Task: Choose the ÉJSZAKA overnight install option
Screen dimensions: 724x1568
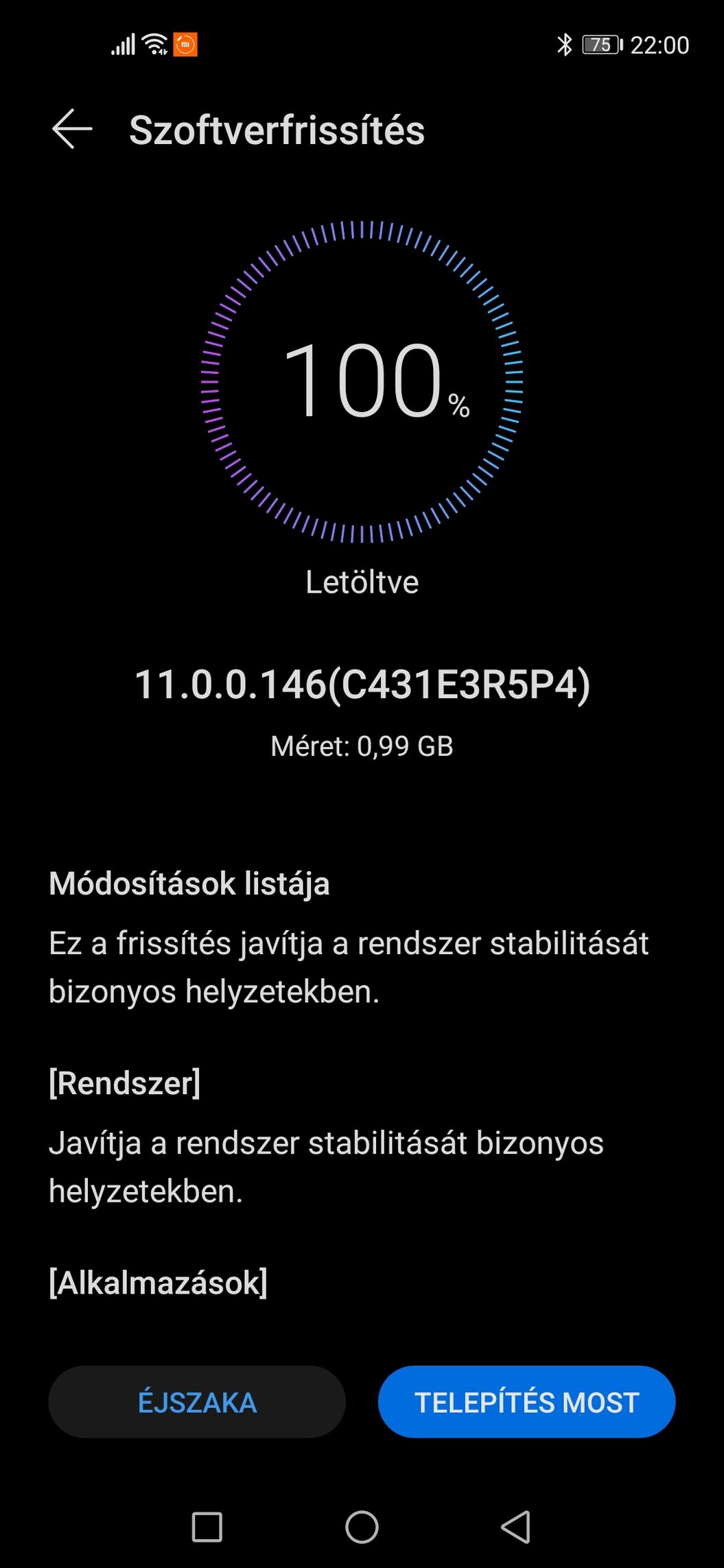Action: coord(197,1402)
